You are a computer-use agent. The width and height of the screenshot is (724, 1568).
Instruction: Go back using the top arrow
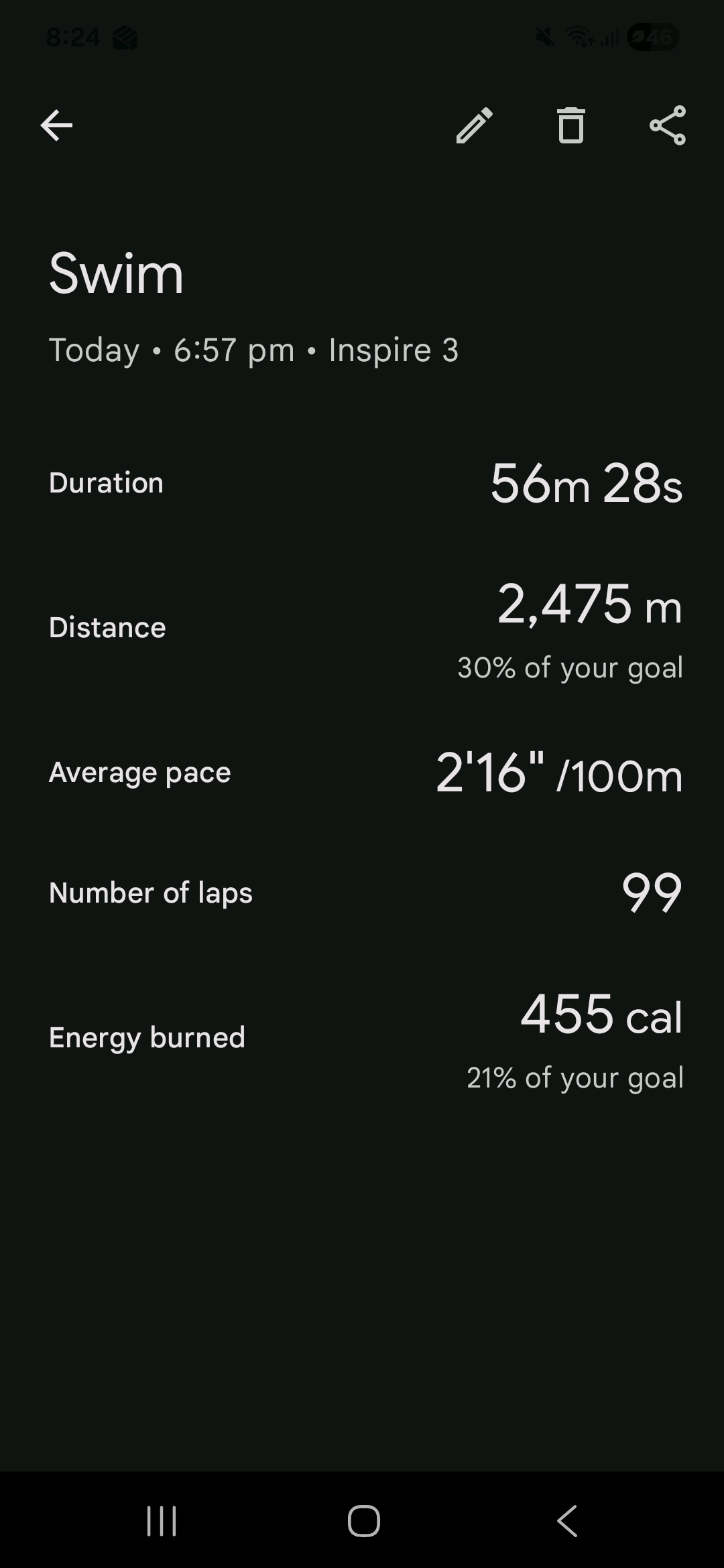tap(56, 125)
